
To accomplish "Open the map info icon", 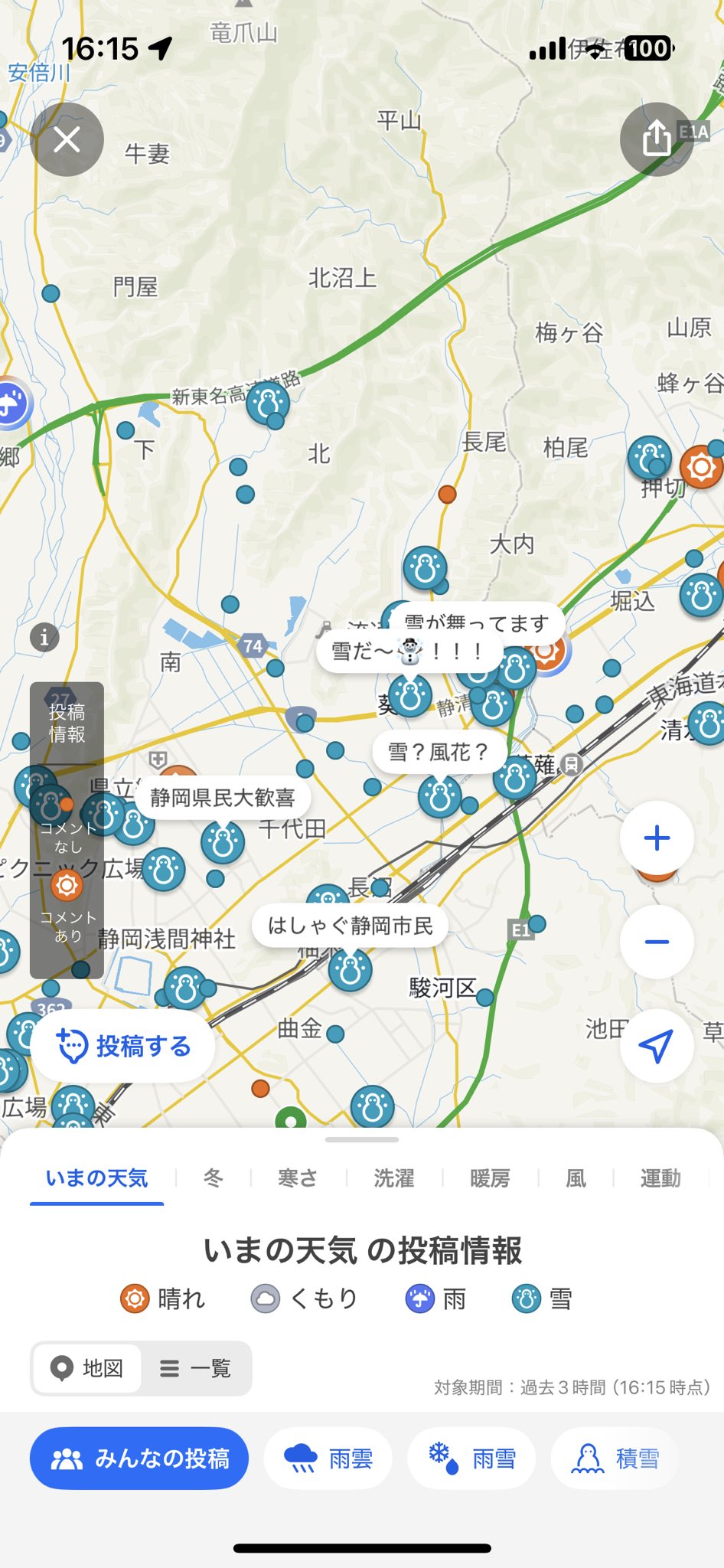I will pos(44,637).
